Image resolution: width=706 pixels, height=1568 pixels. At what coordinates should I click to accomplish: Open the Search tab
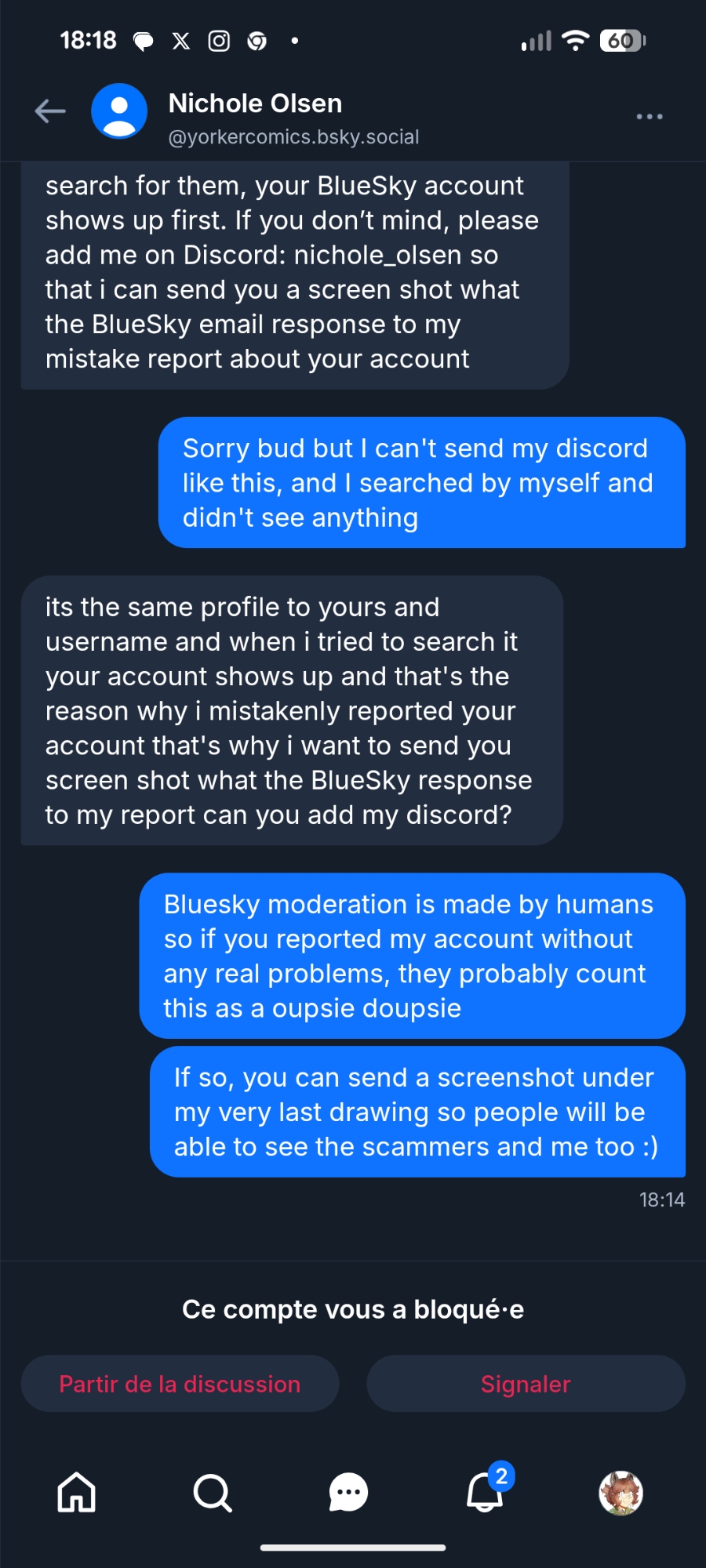(x=212, y=1492)
